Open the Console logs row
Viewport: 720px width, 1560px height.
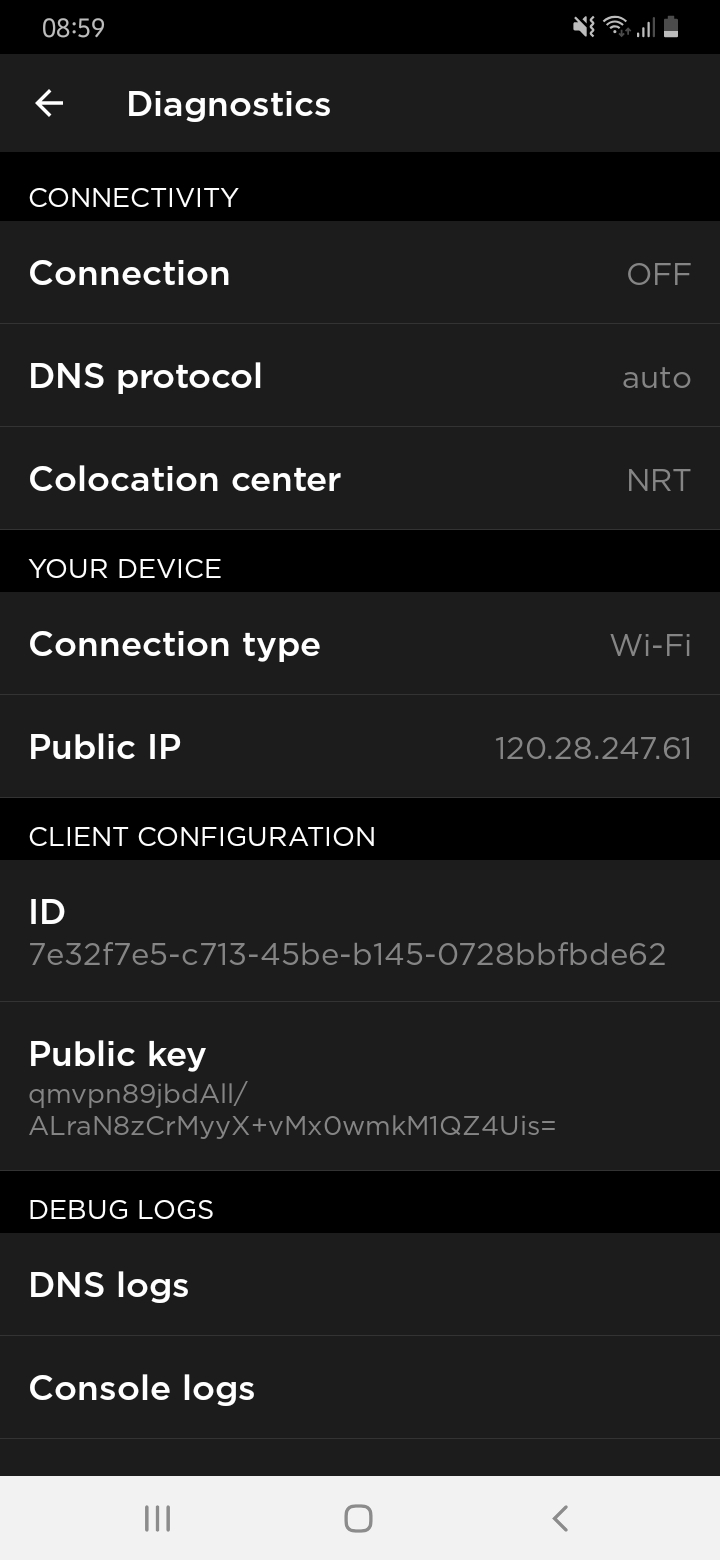[x=360, y=1388]
